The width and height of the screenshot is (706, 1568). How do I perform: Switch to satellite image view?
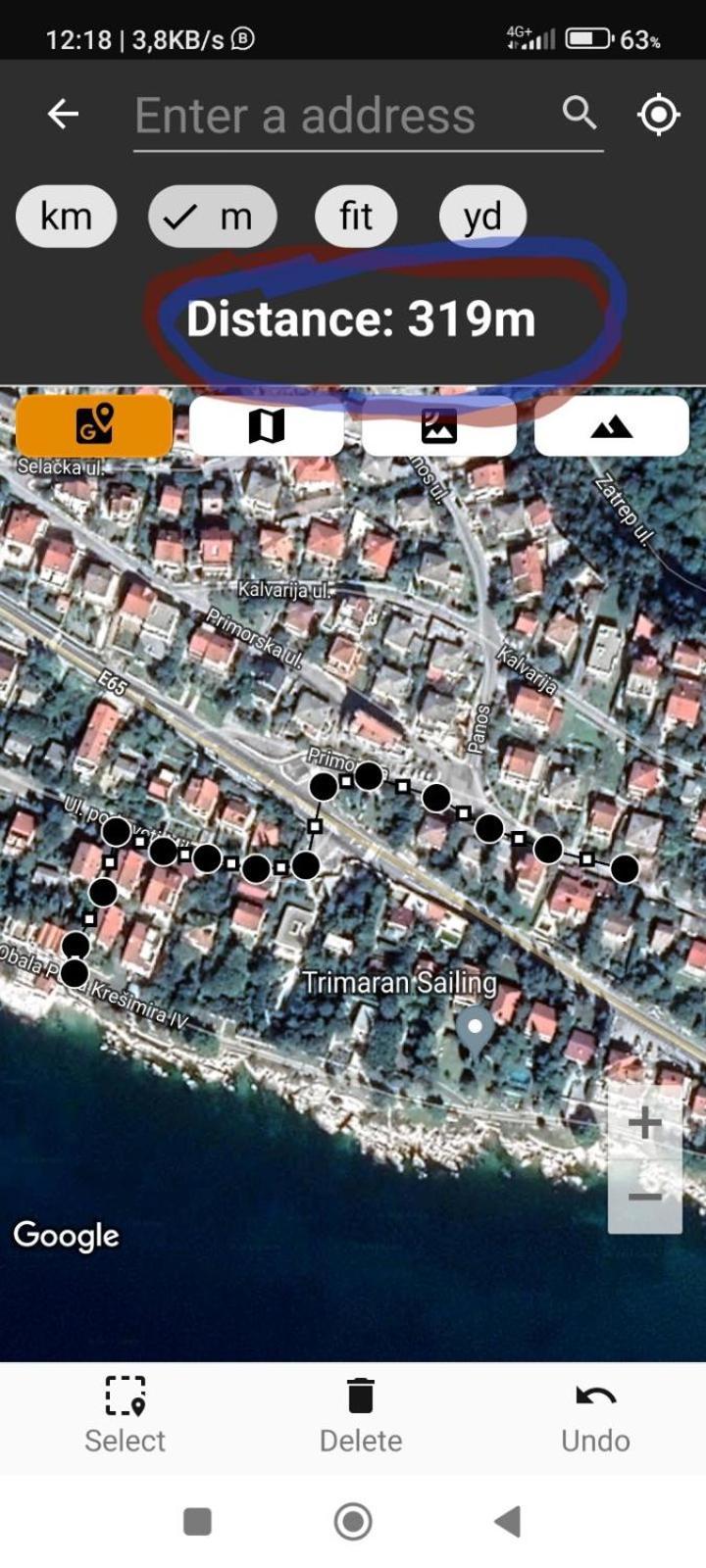click(438, 425)
